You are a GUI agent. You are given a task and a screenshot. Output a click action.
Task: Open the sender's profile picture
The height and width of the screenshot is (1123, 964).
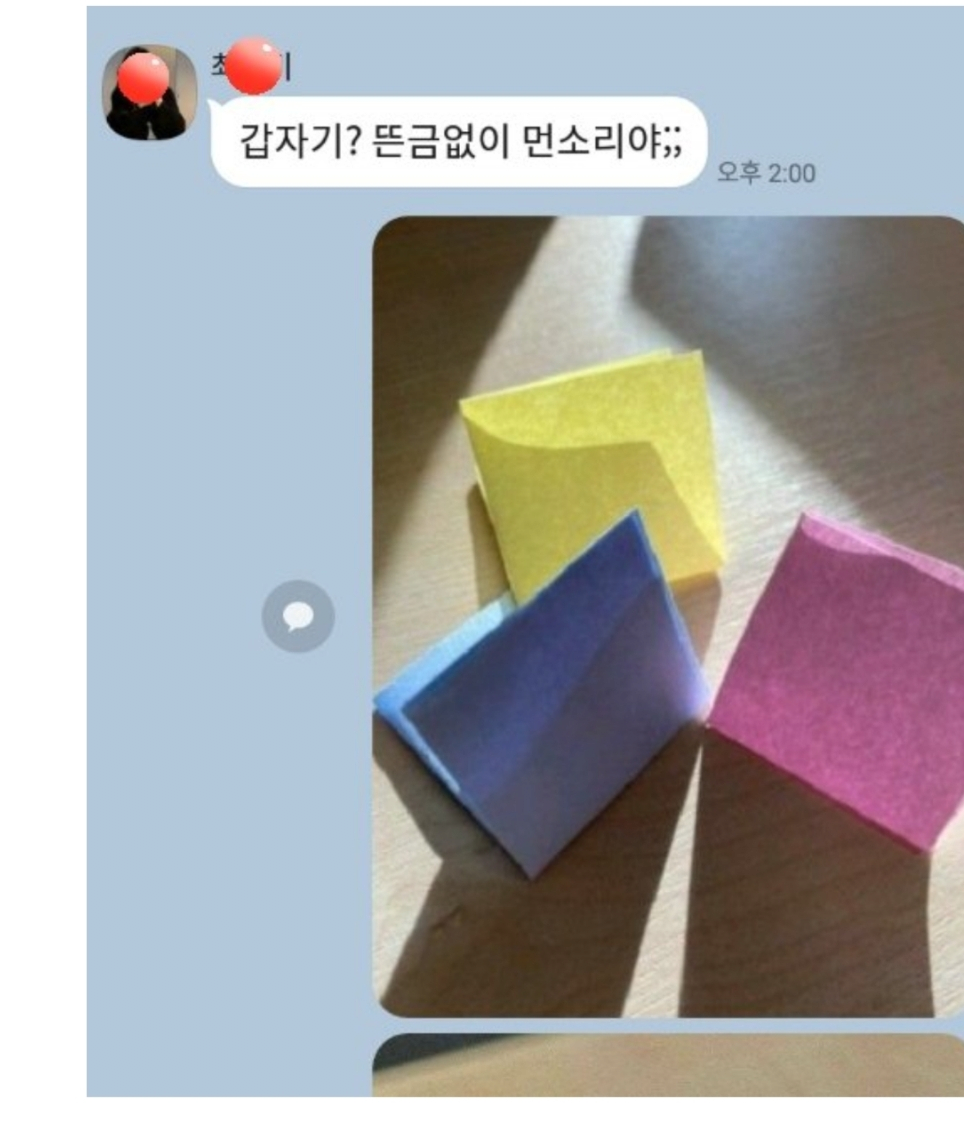(x=150, y=92)
